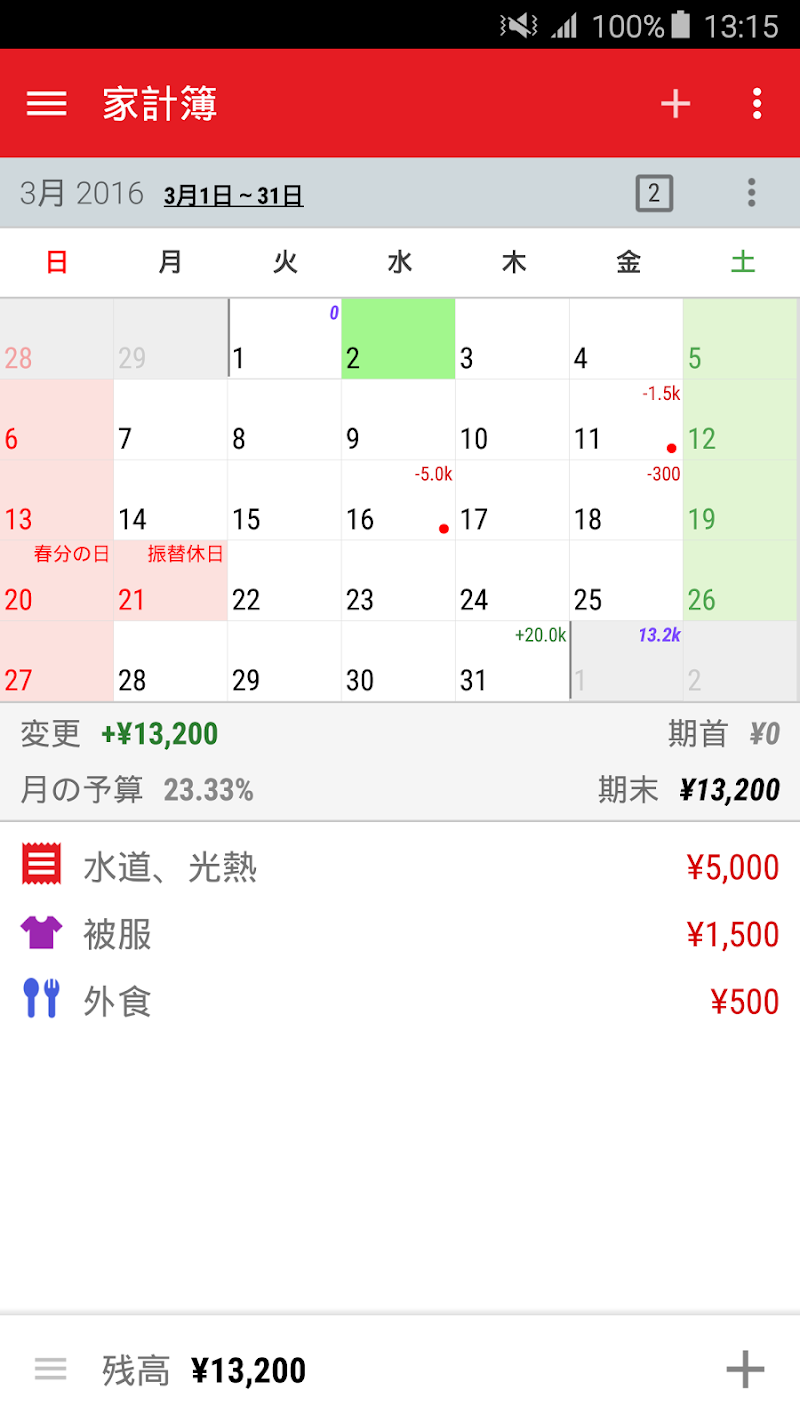The width and height of the screenshot is (800, 1422).
Task: Open the account list icon beside 残高
Action: click(x=51, y=1369)
